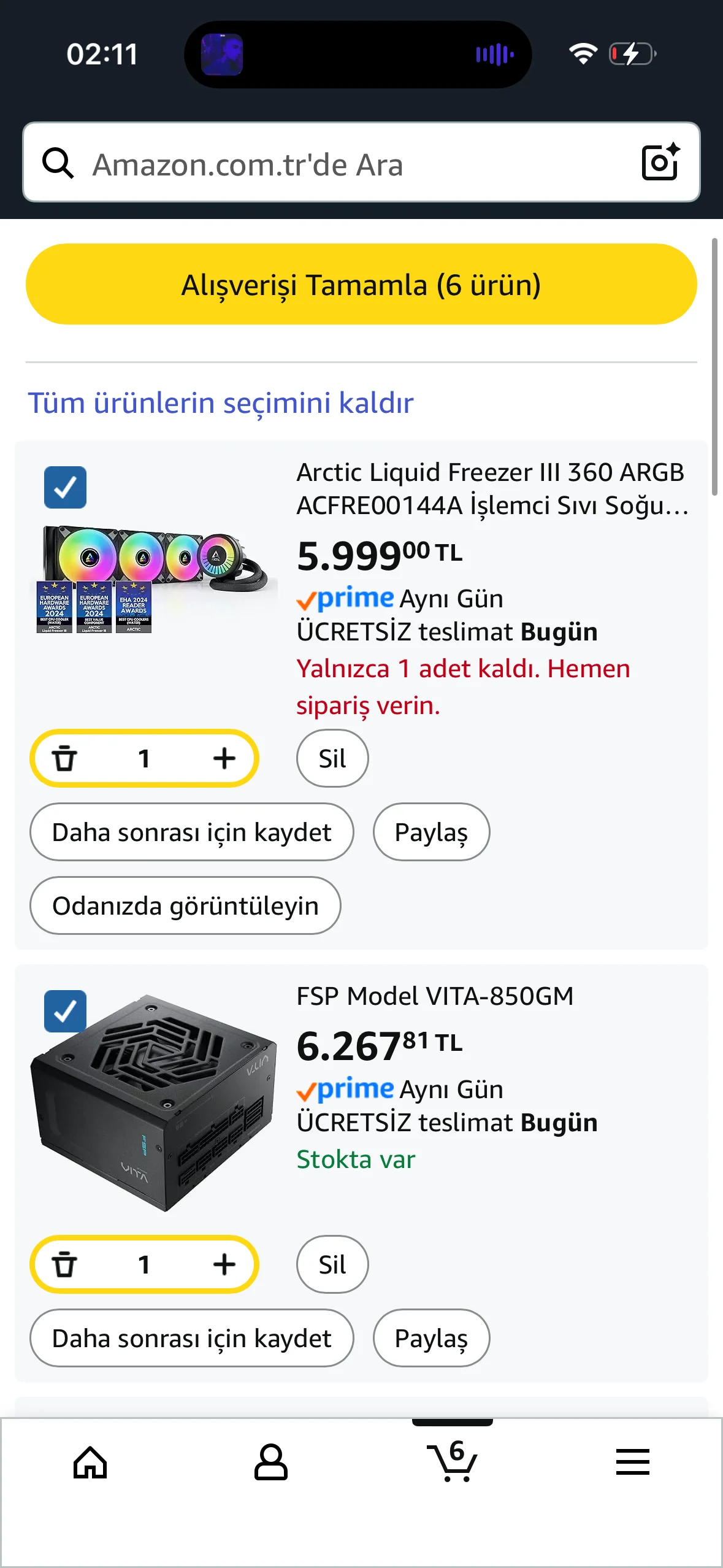723x1568 pixels.
Task: Proceed with Alışverişi Tamamla checkout button
Action: (361, 285)
